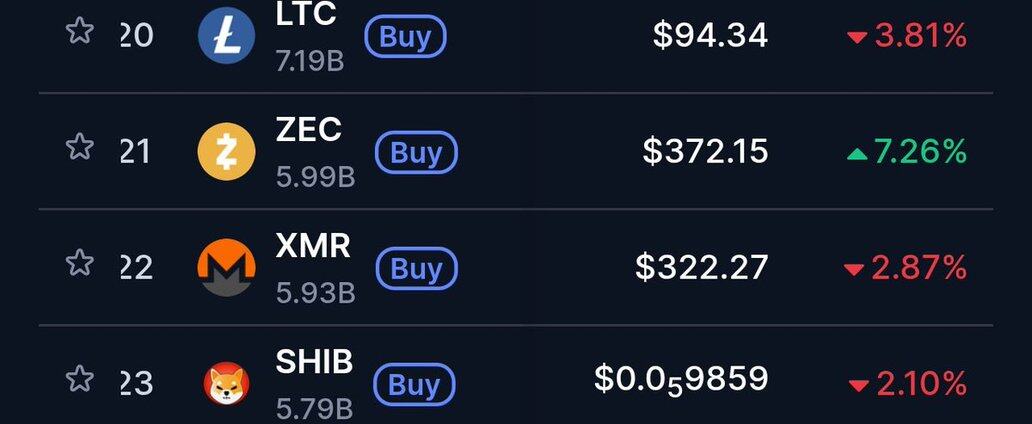Star ZEC as a favorite
1032x424 pixels.
pyautogui.click(x=79, y=148)
